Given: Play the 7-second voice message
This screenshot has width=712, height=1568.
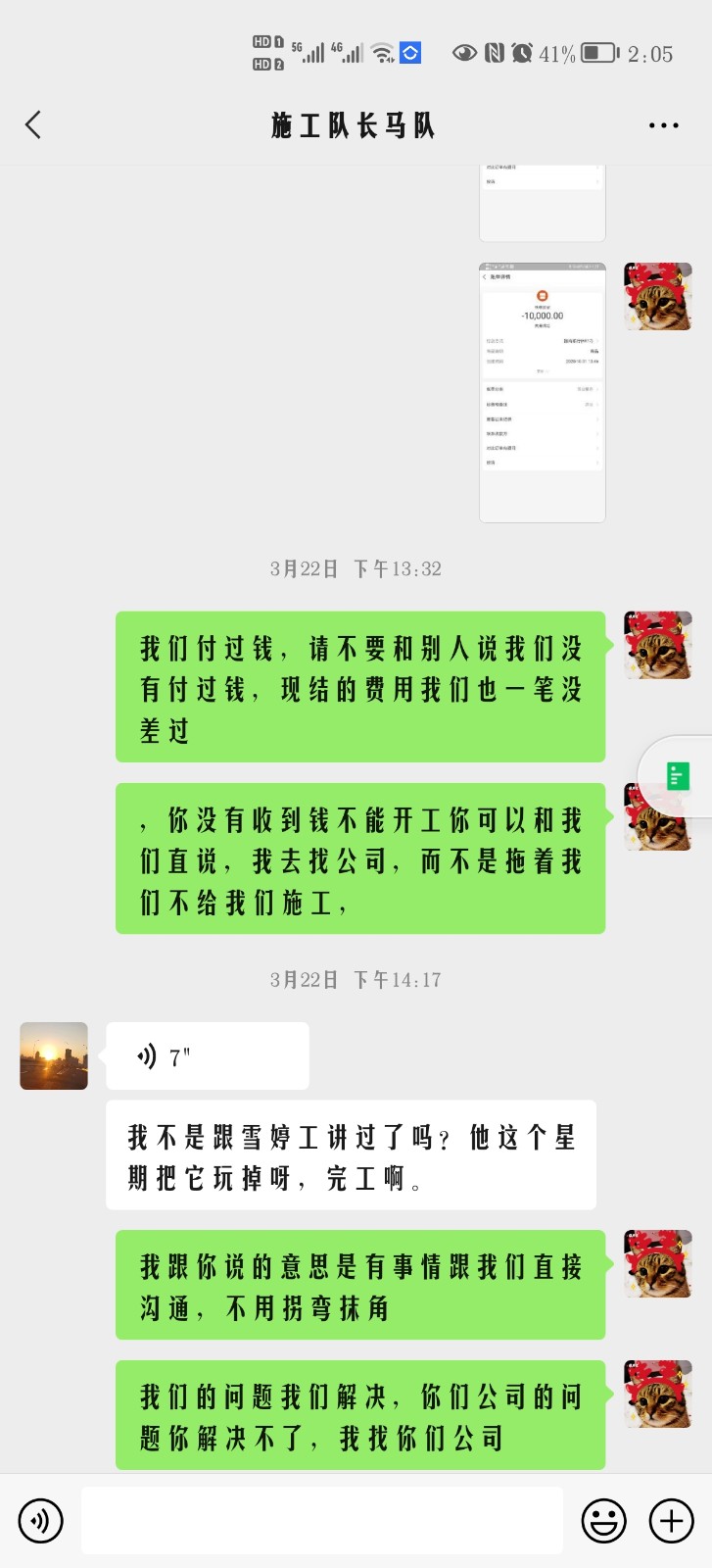Looking at the screenshot, I should (x=207, y=1056).
